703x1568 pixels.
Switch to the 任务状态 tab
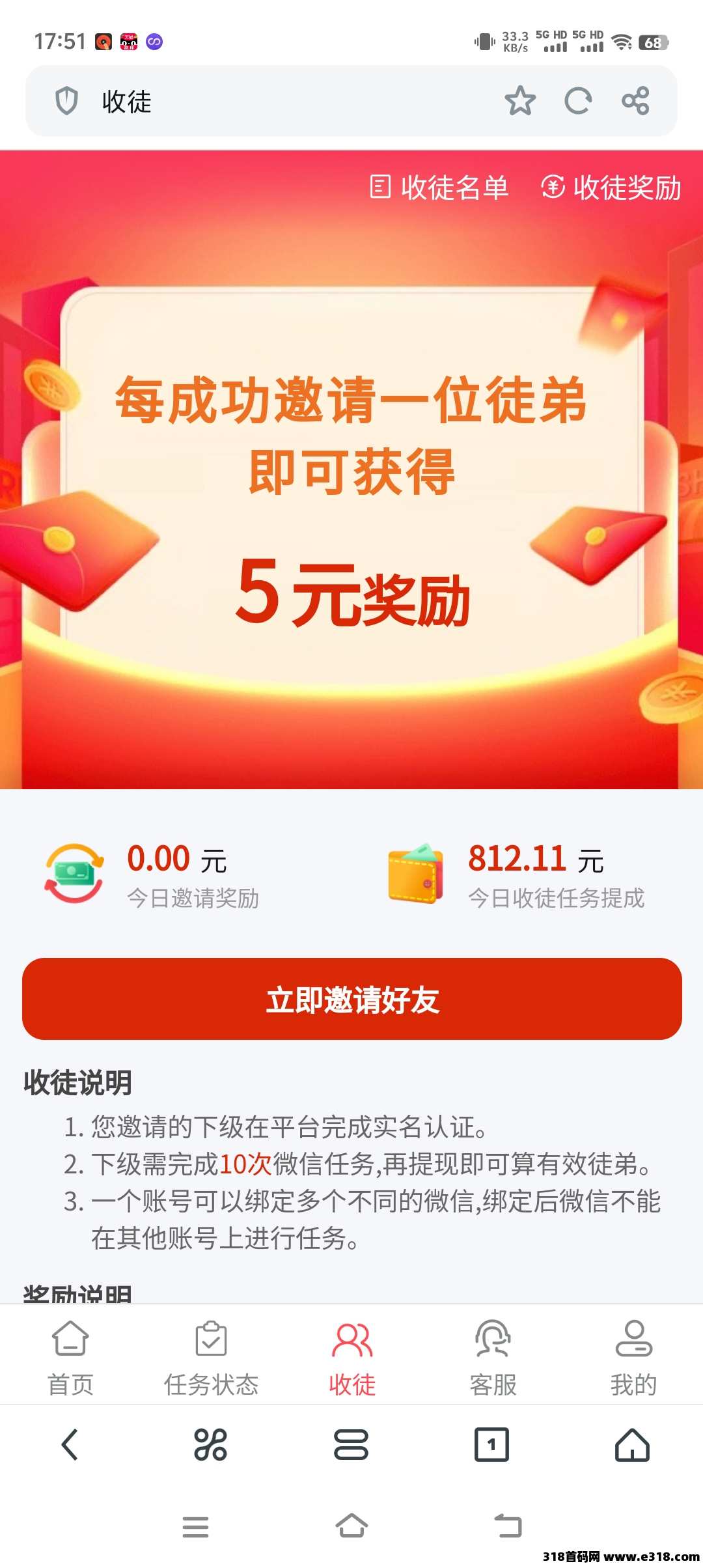point(211,1358)
